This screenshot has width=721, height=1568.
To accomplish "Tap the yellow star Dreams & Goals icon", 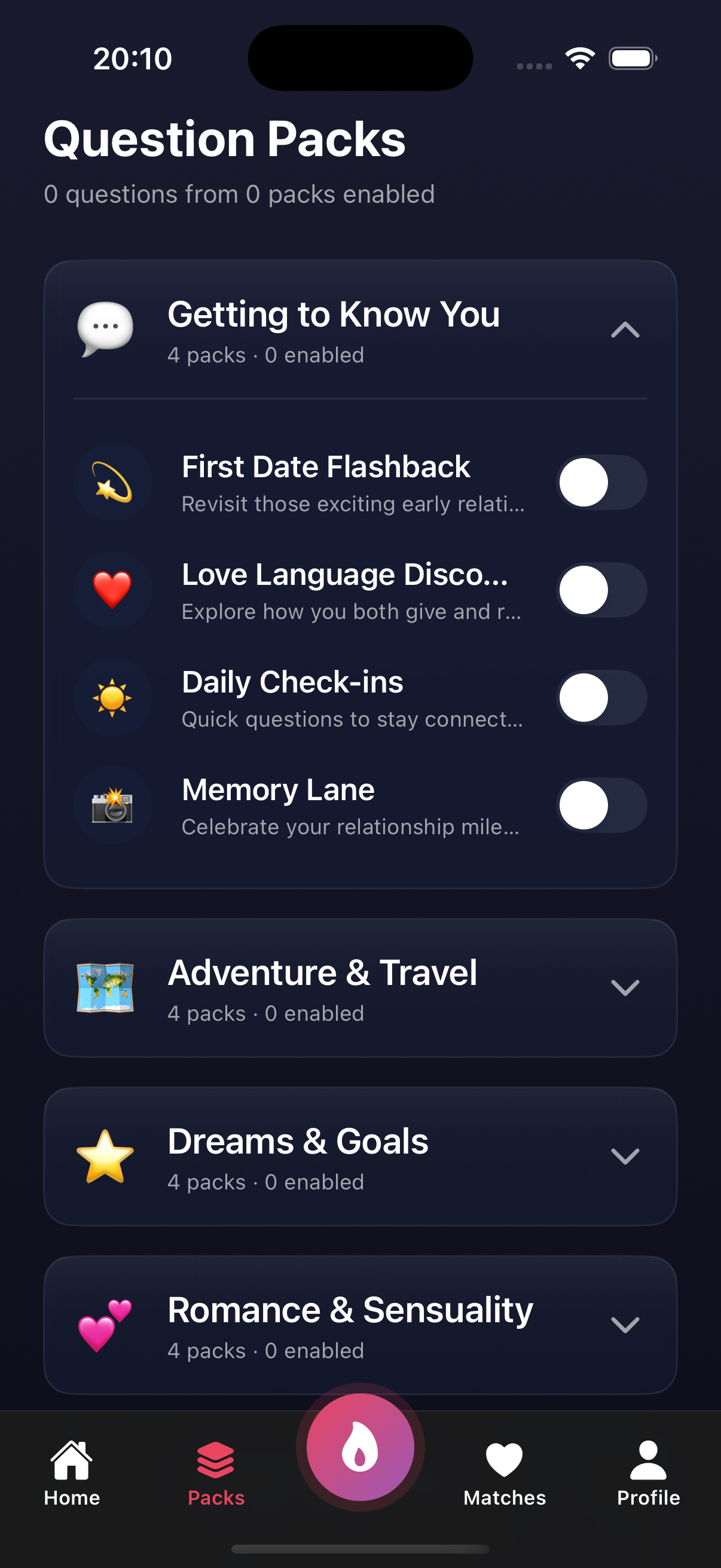I will (x=105, y=1156).
